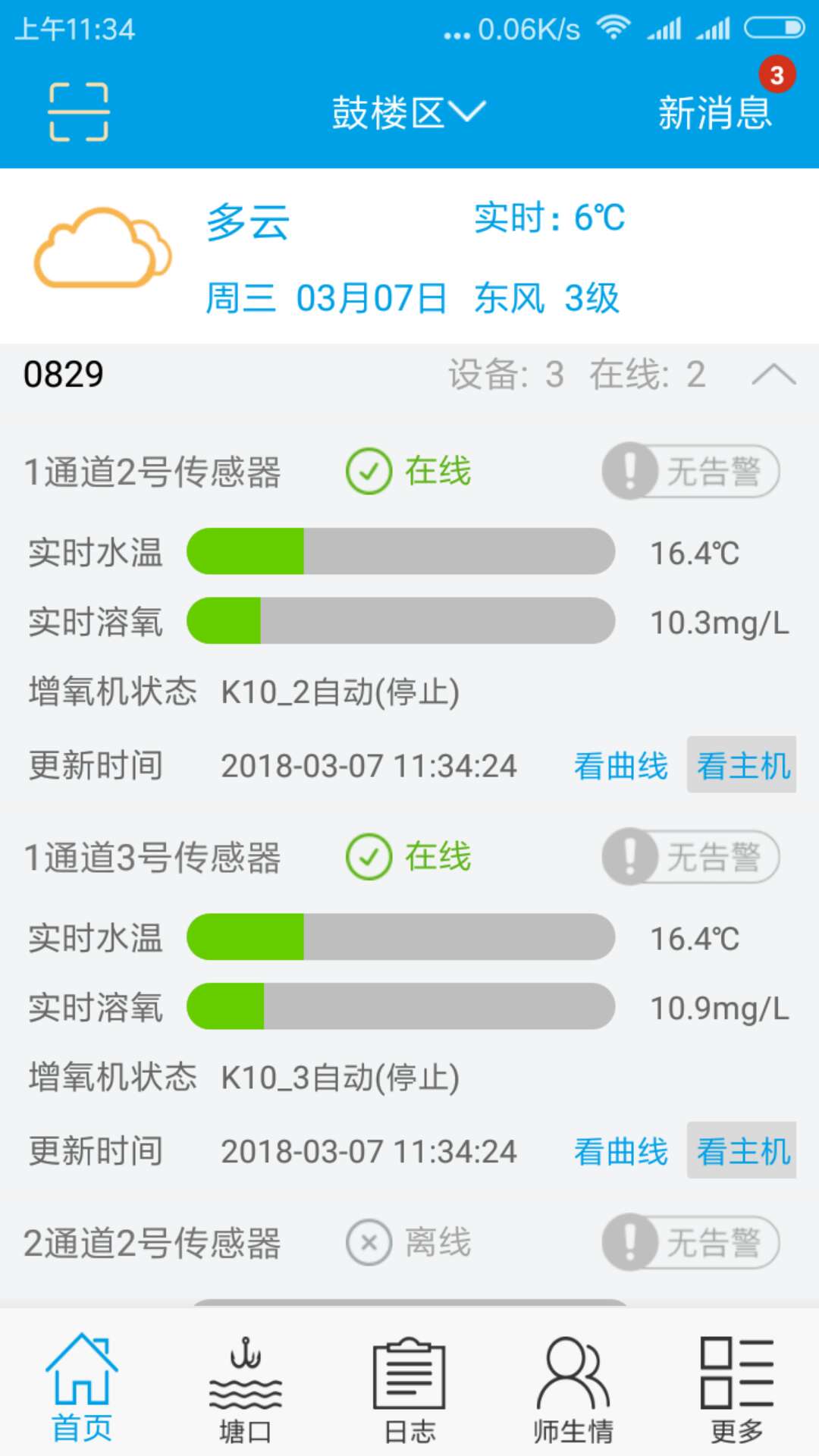Toggle 无告警 alarm for 1通道3号传感器
Image resolution: width=819 pixels, height=1456 pixels.
coord(691,856)
